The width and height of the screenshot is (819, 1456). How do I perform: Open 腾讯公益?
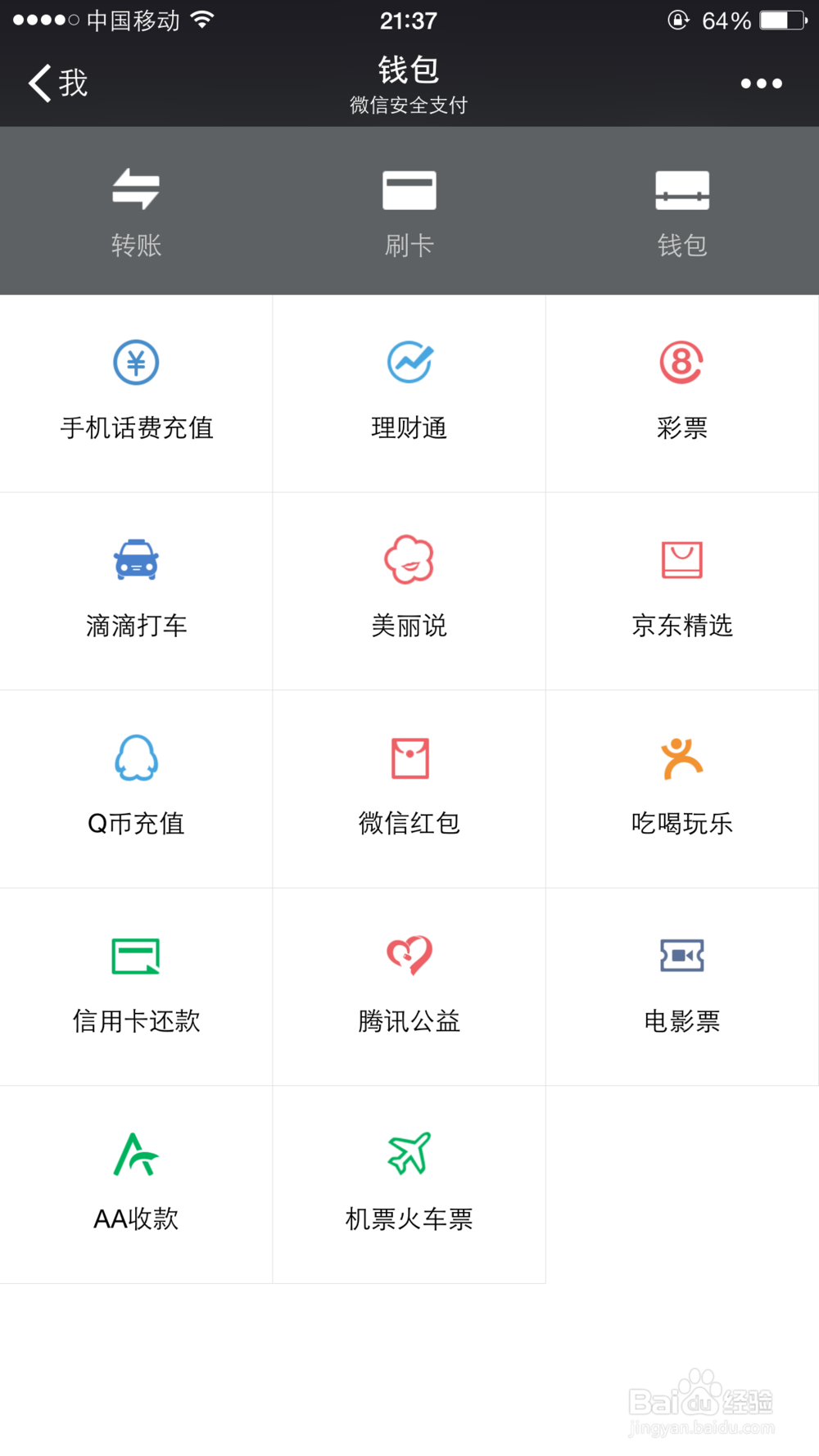tap(409, 987)
